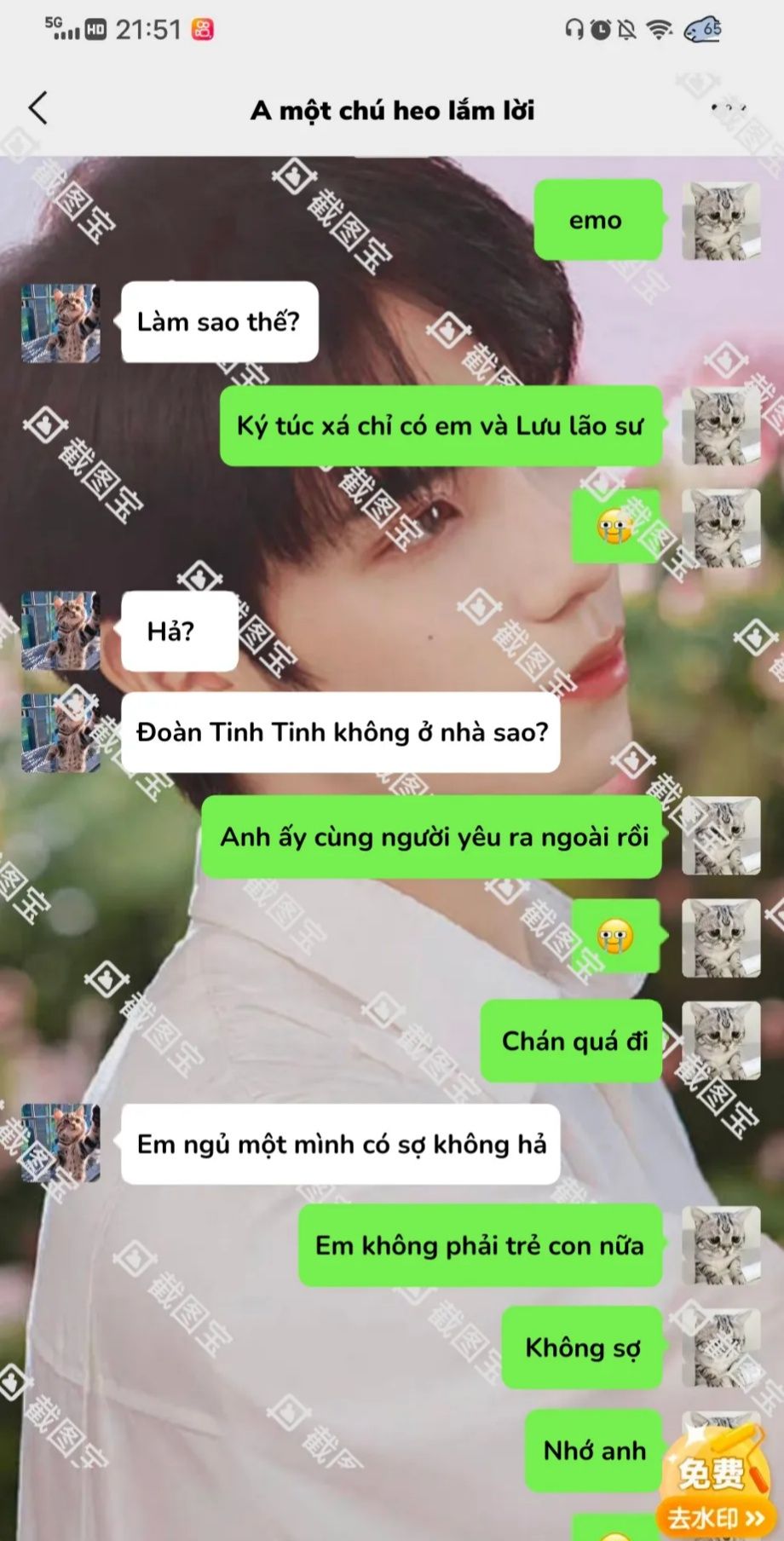784x1541 pixels.
Task: Open sender's avatar beside "Làm sao thế?"
Action: pyautogui.click(x=61, y=323)
